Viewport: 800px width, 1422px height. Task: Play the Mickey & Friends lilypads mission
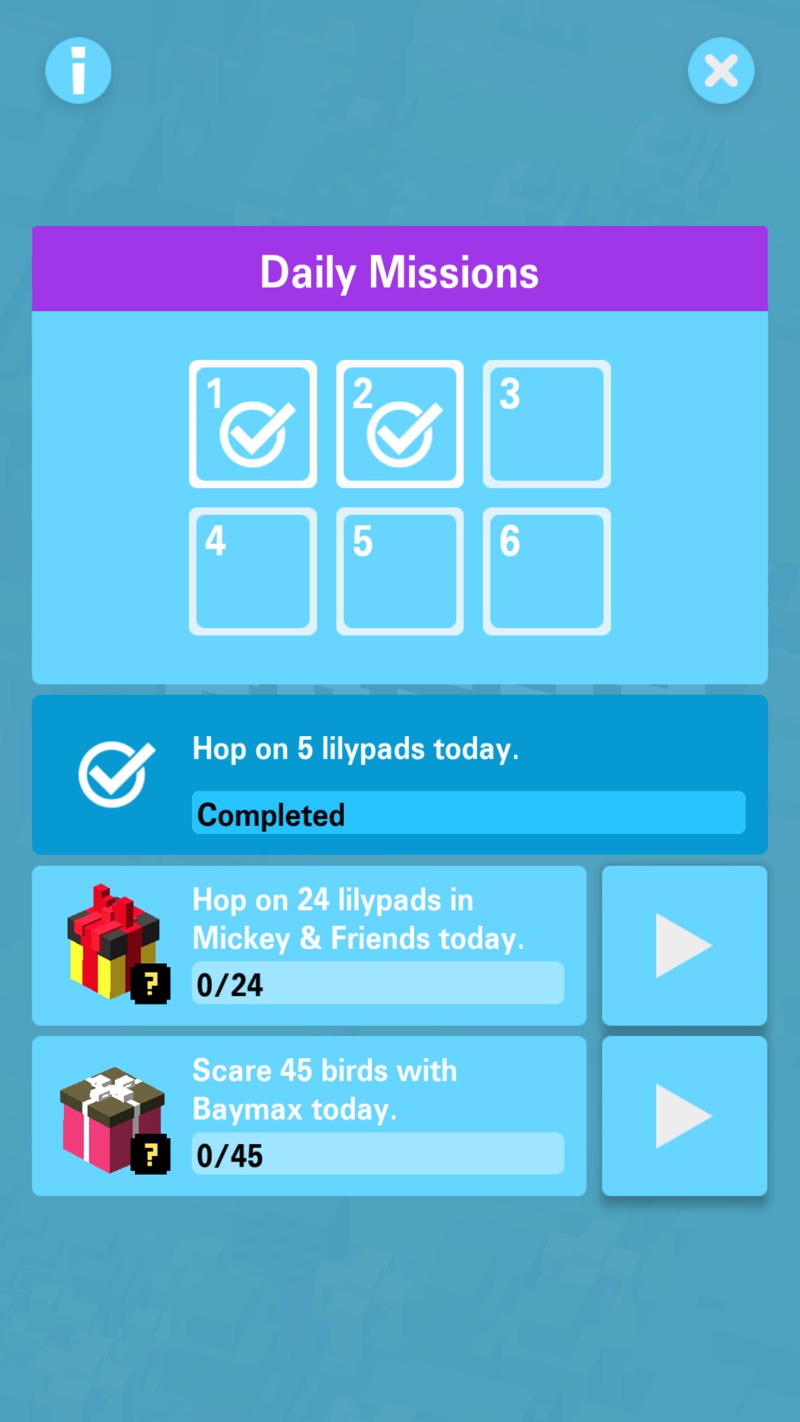coord(684,945)
